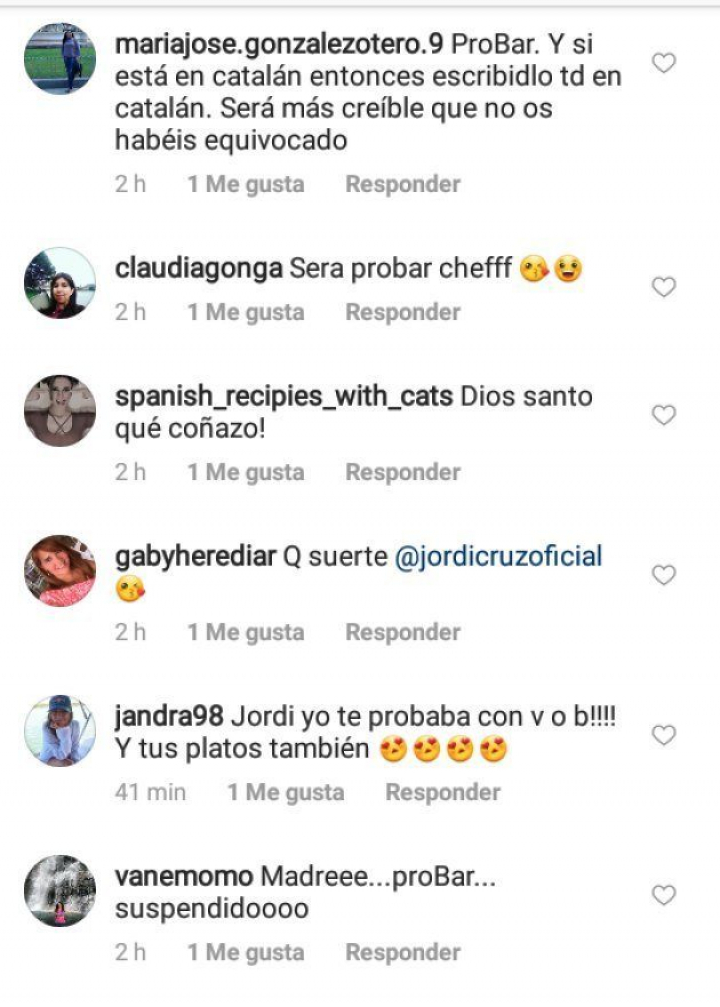The height and width of the screenshot is (1007, 720).
Task: Like jandra98's comment
Action: tap(664, 735)
